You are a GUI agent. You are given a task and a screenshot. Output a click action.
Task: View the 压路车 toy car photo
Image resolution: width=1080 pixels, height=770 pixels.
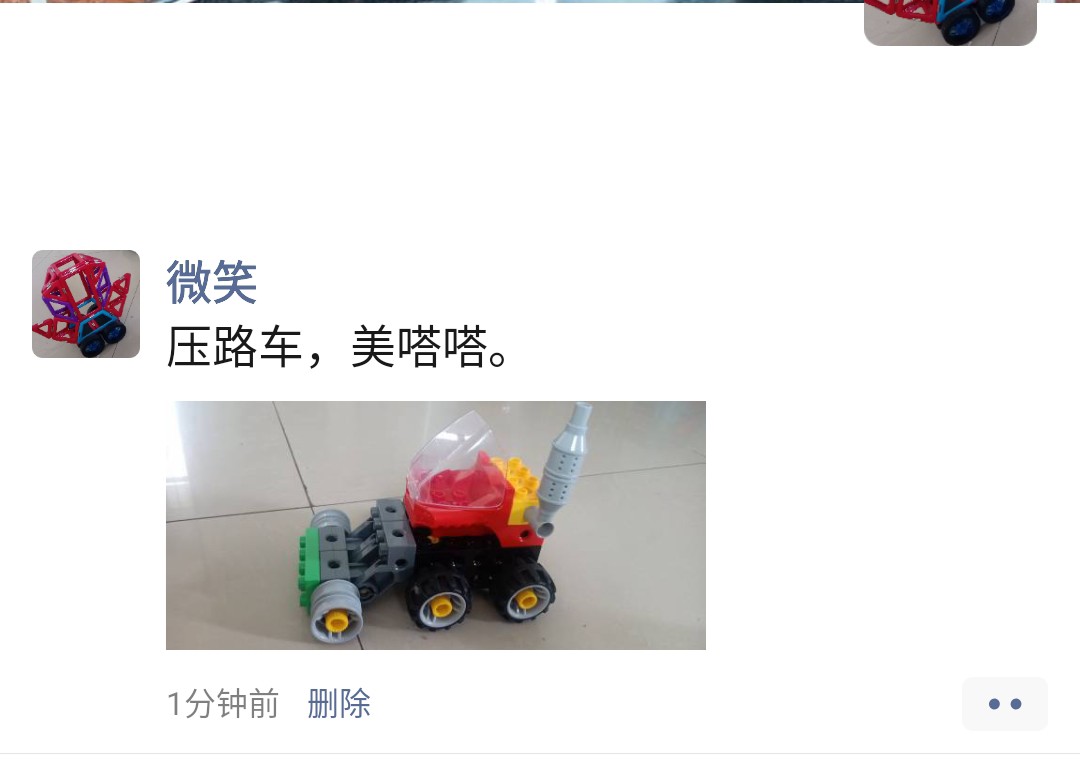click(436, 525)
